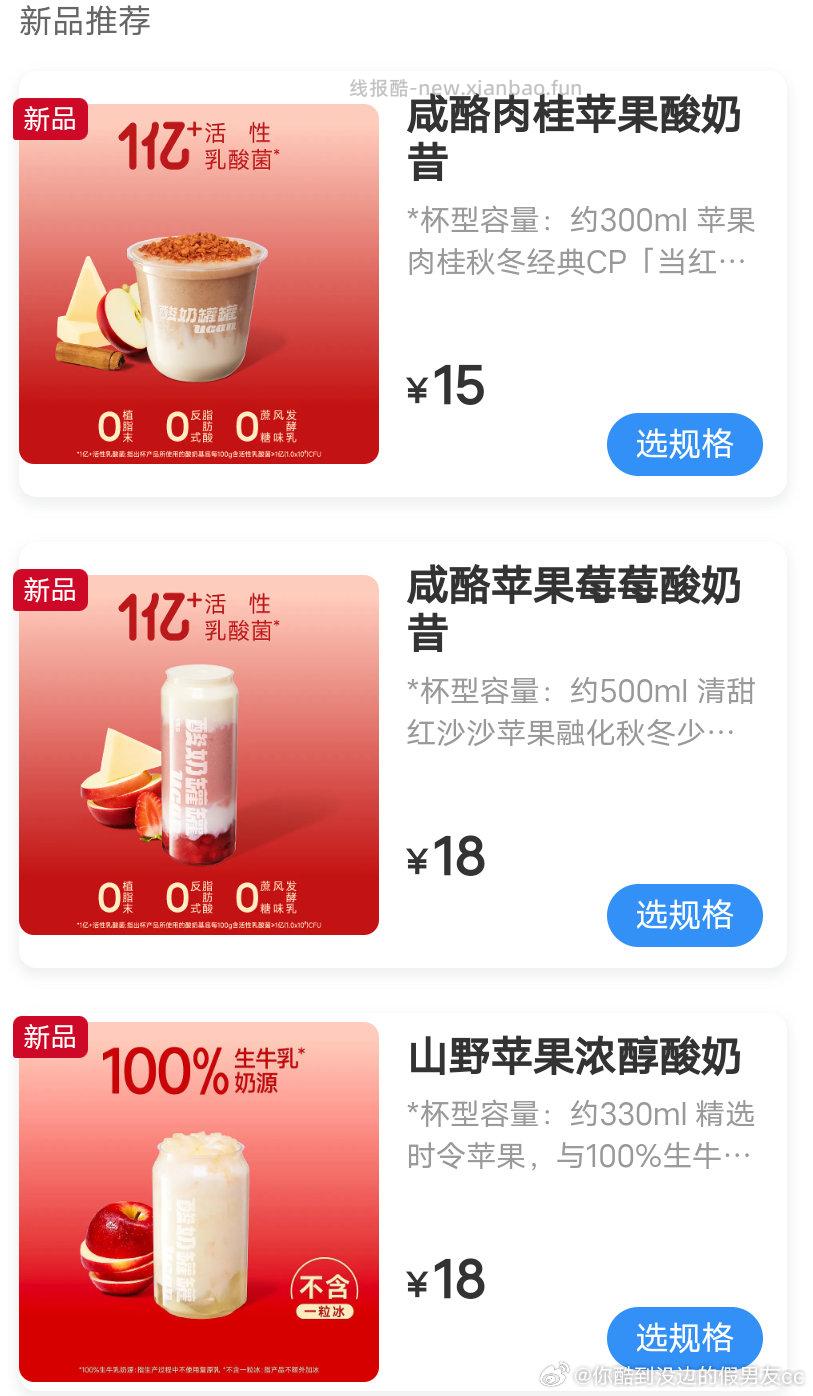Tap 选规格 for 山野苹果浓醇酸奶
Image resolution: width=813 pixels, height=1396 pixels.
click(x=684, y=1338)
